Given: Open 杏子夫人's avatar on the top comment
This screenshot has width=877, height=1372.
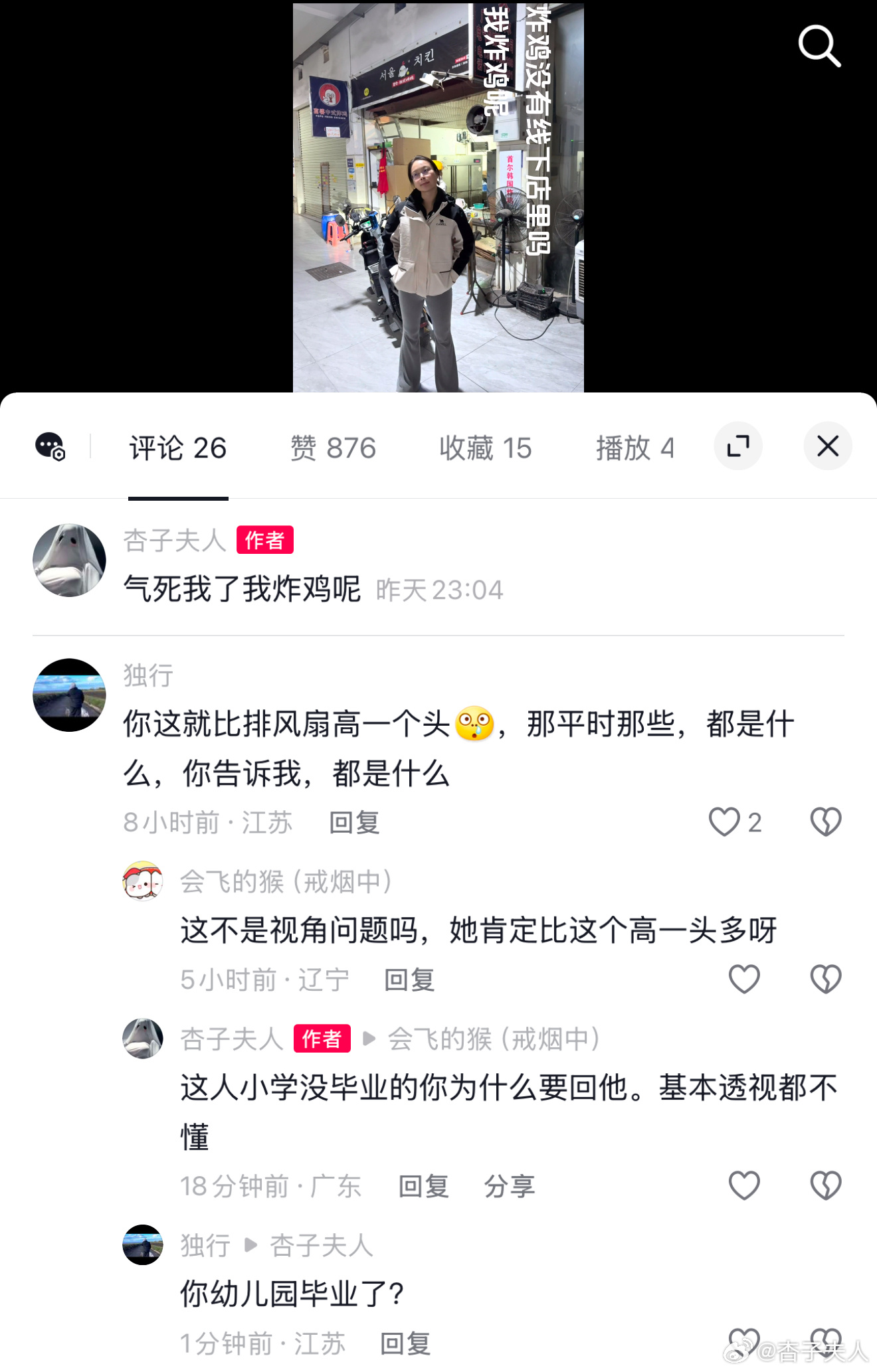Looking at the screenshot, I should [x=69, y=560].
